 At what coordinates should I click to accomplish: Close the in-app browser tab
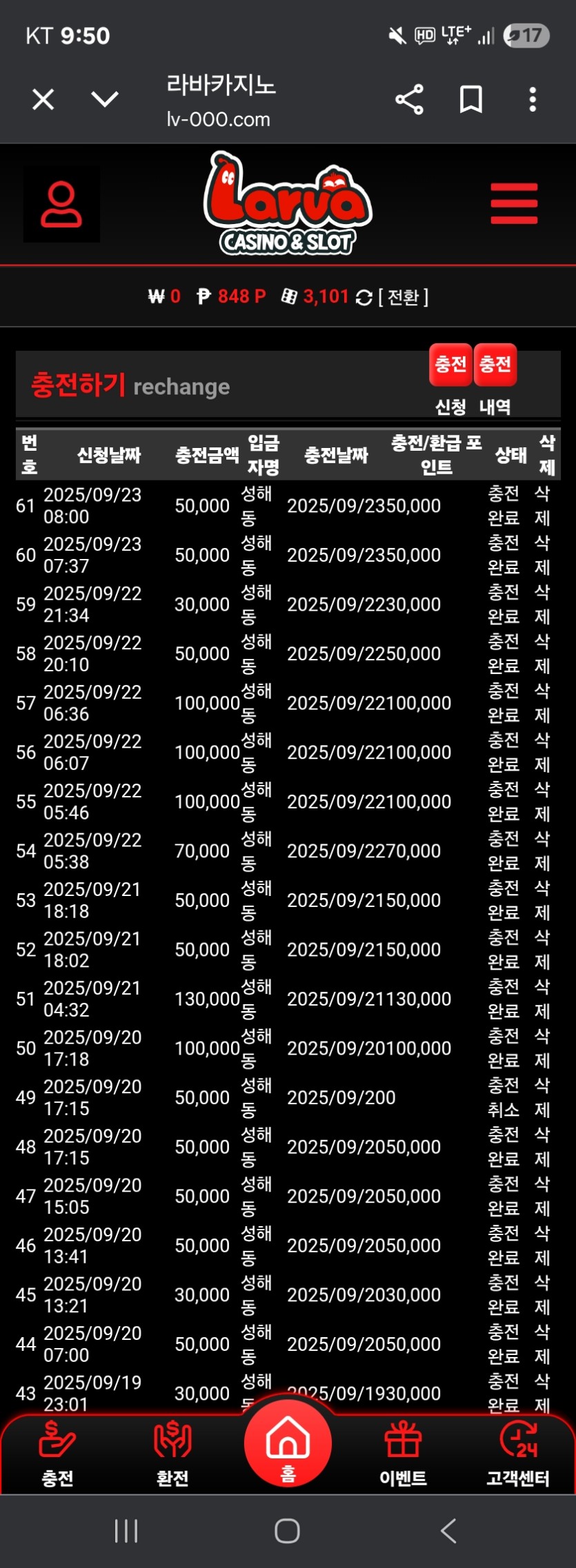pyautogui.click(x=43, y=100)
